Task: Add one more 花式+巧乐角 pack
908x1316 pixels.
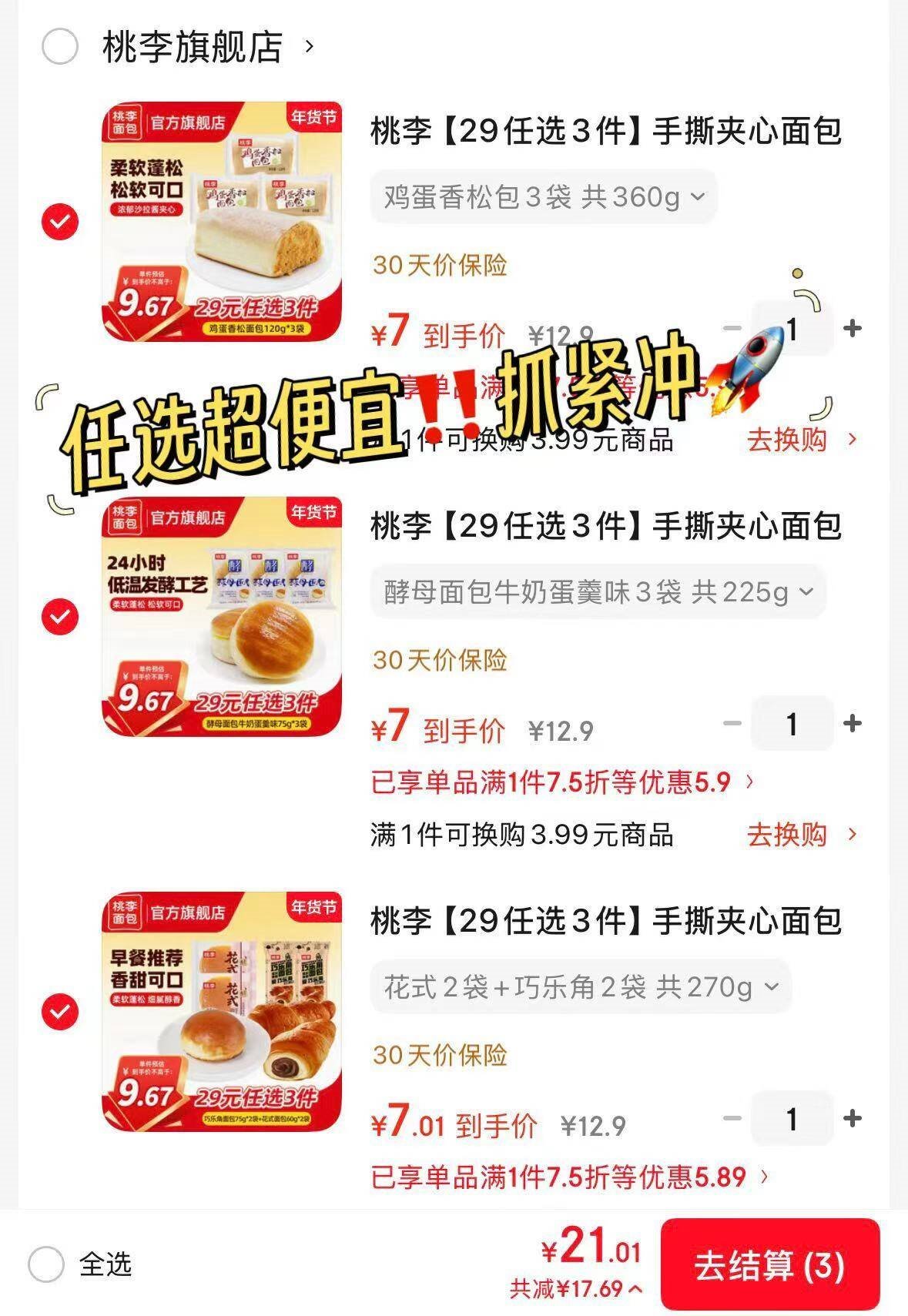Action: click(852, 1118)
